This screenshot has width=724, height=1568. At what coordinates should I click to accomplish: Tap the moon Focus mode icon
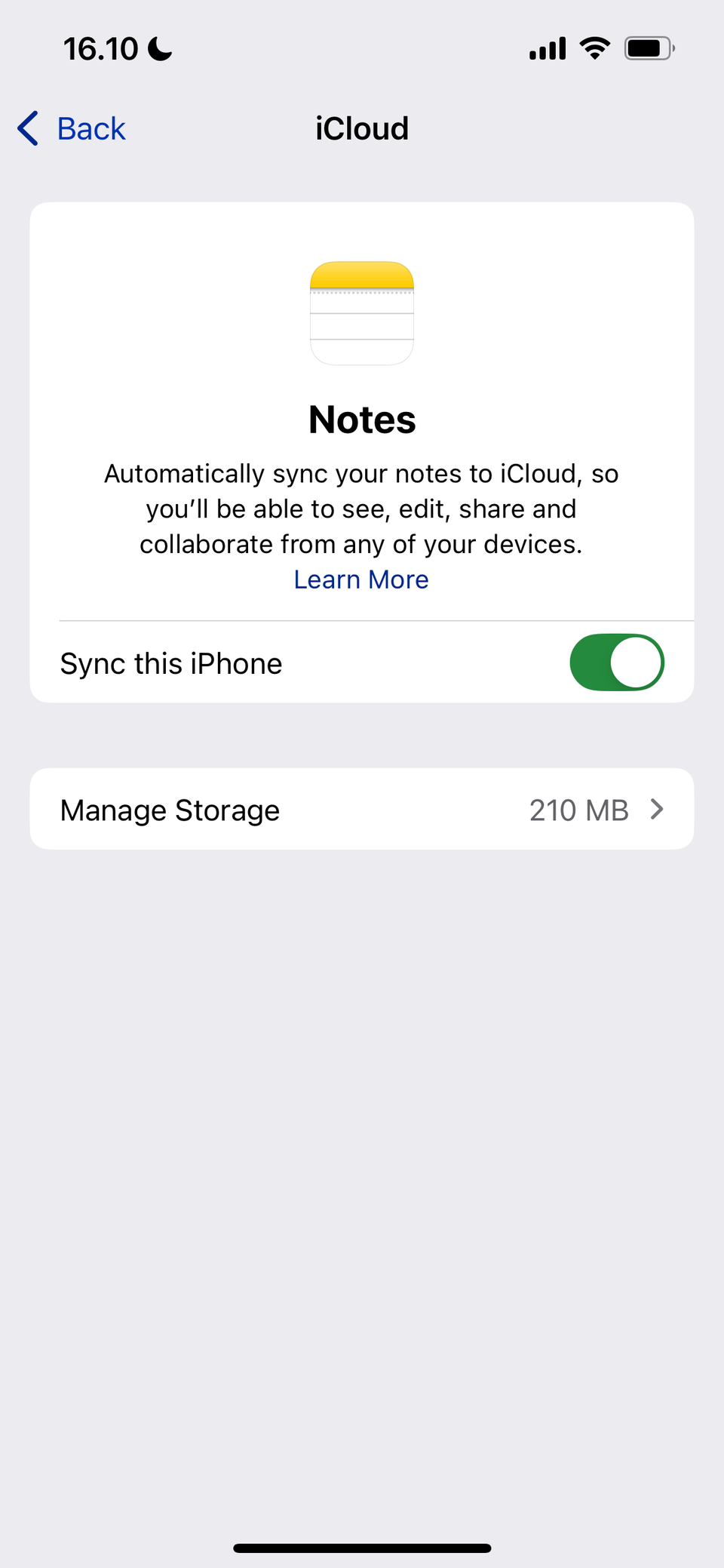158,48
